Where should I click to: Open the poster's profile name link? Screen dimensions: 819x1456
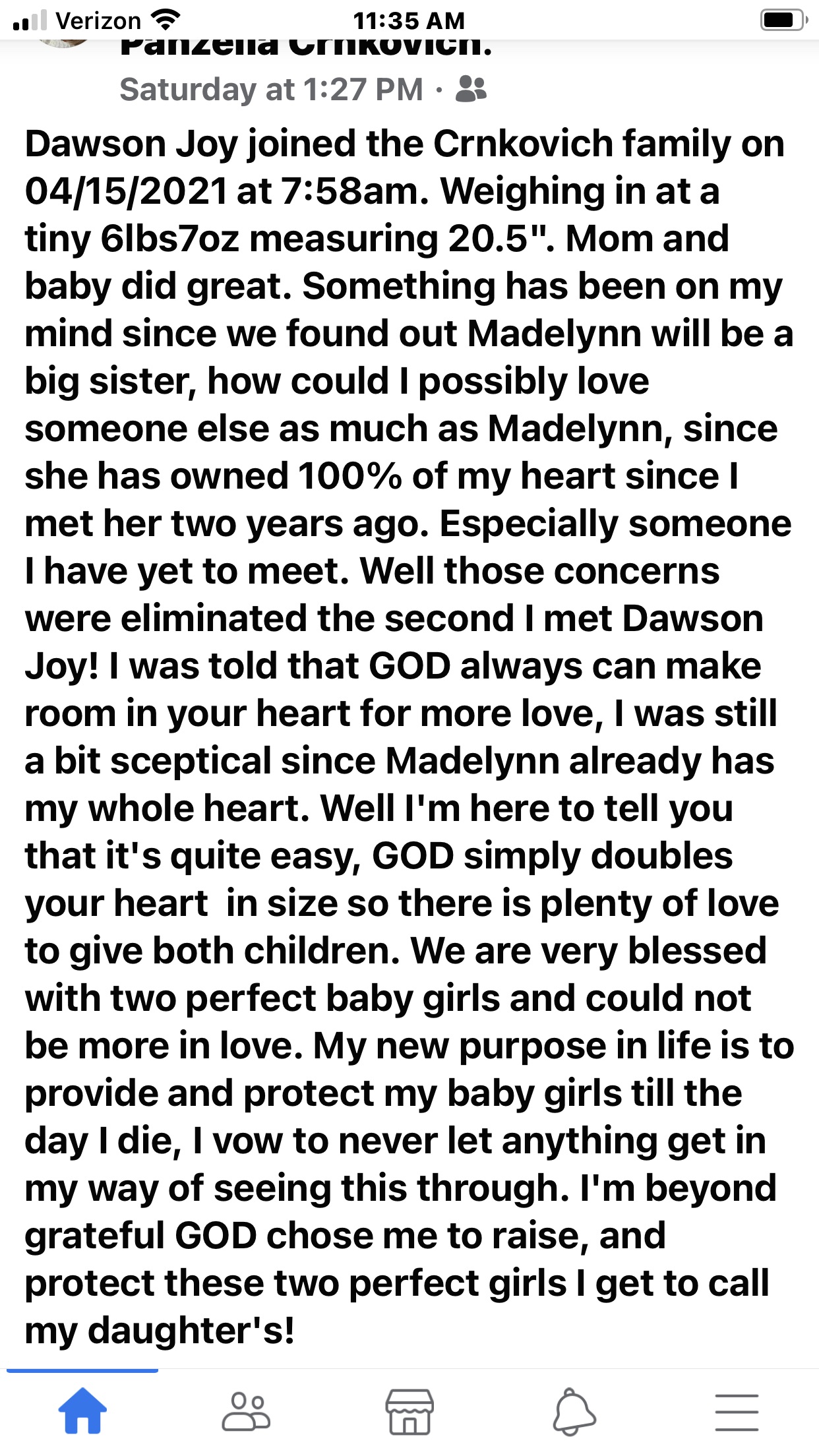pos(306,47)
